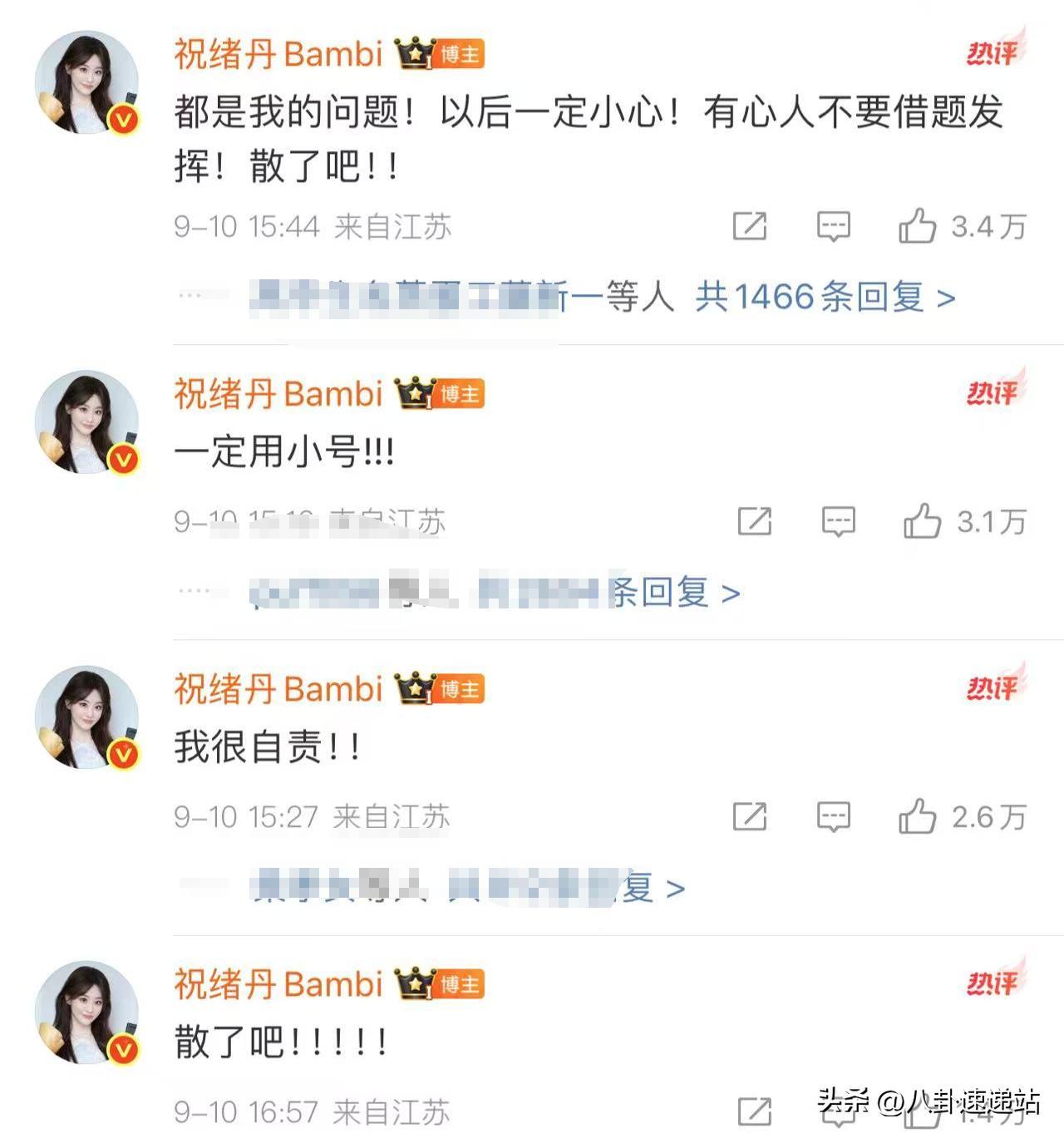The height and width of the screenshot is (1138, 1064).
Task: View the replies under the 一定用小号 comment
Action: click(673, 593)
